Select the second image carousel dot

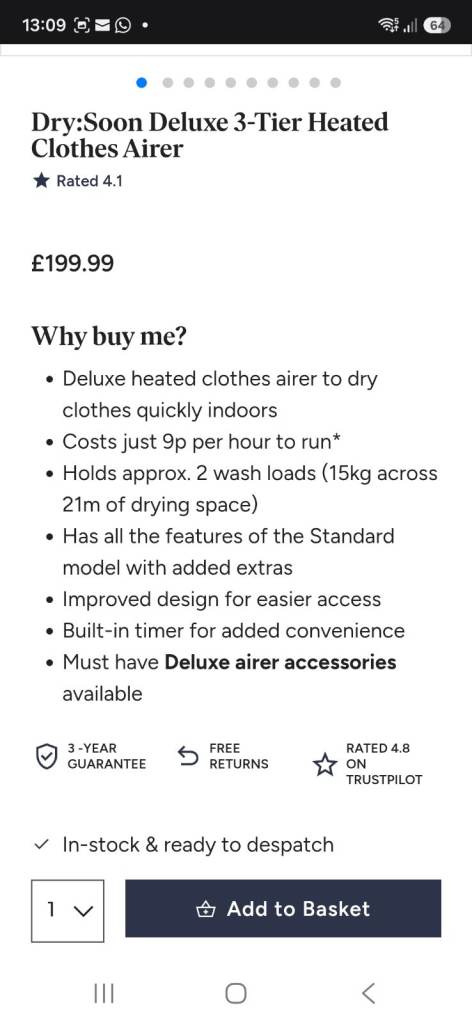(x=167, y=82)
